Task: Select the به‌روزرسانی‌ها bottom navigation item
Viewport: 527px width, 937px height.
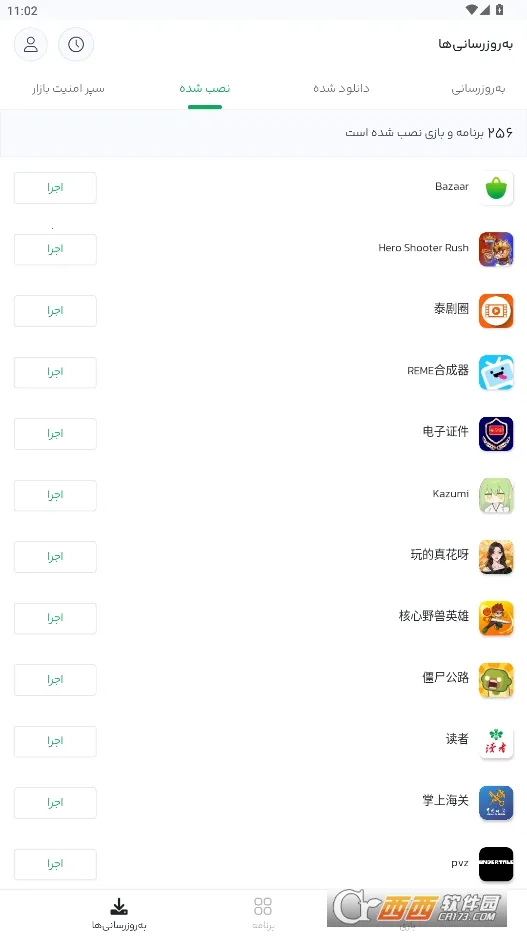Action: coord(119,913)
